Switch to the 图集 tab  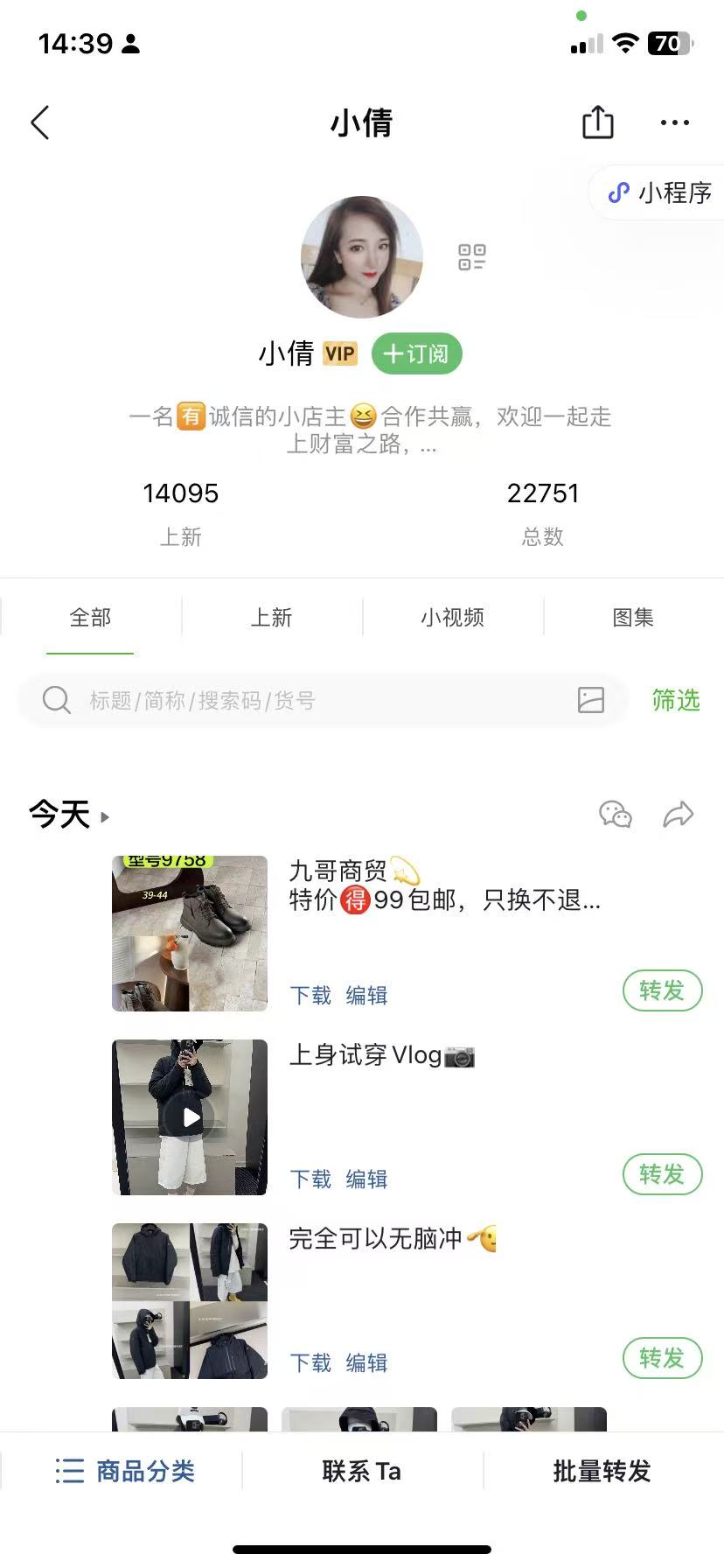click(633, 618)
